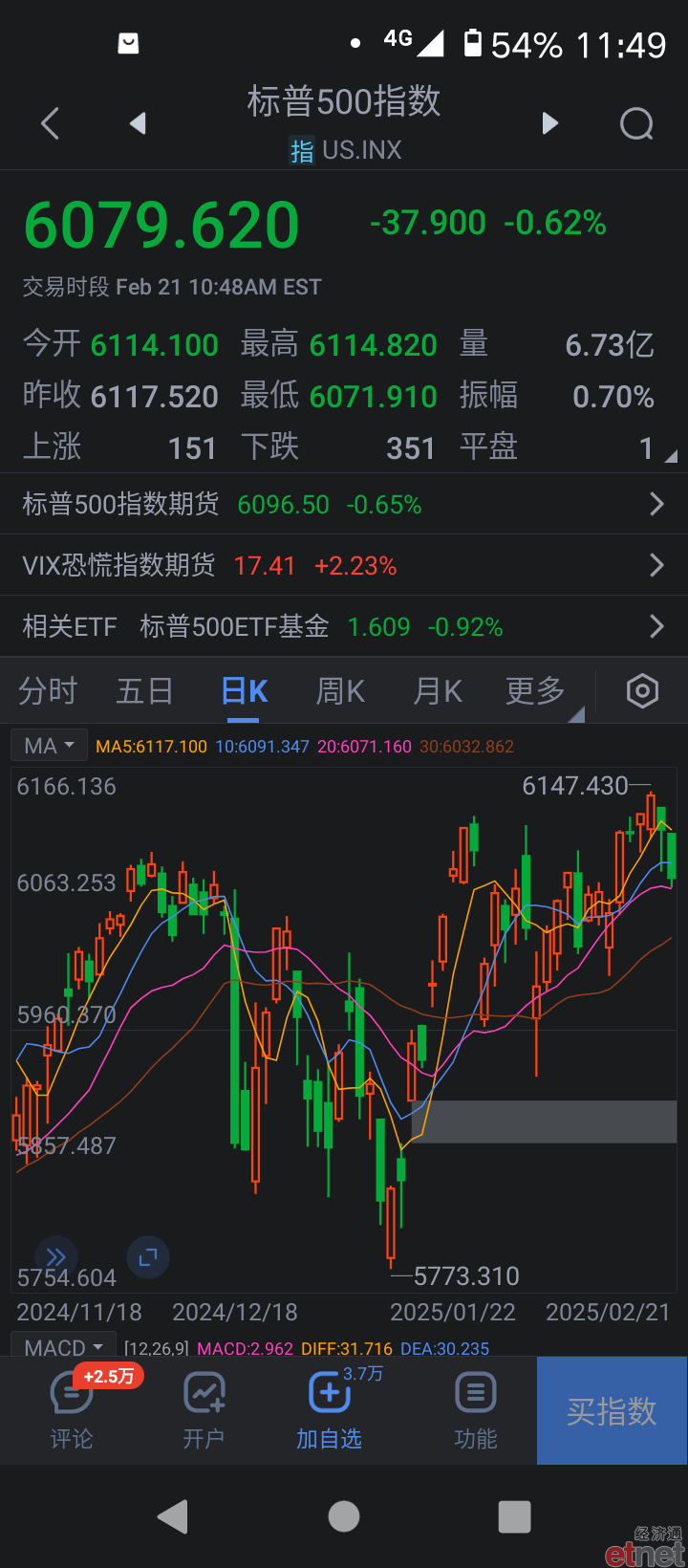
Task: Go back using the top-left arrow
Action: pyautogui.click(x=51, y=123)
